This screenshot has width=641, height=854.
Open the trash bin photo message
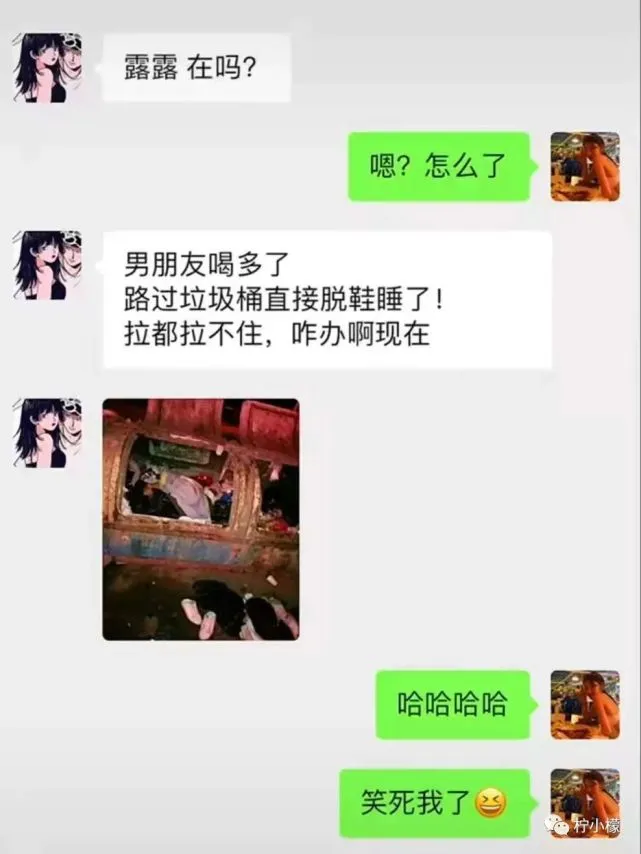(x=200, y=519)
